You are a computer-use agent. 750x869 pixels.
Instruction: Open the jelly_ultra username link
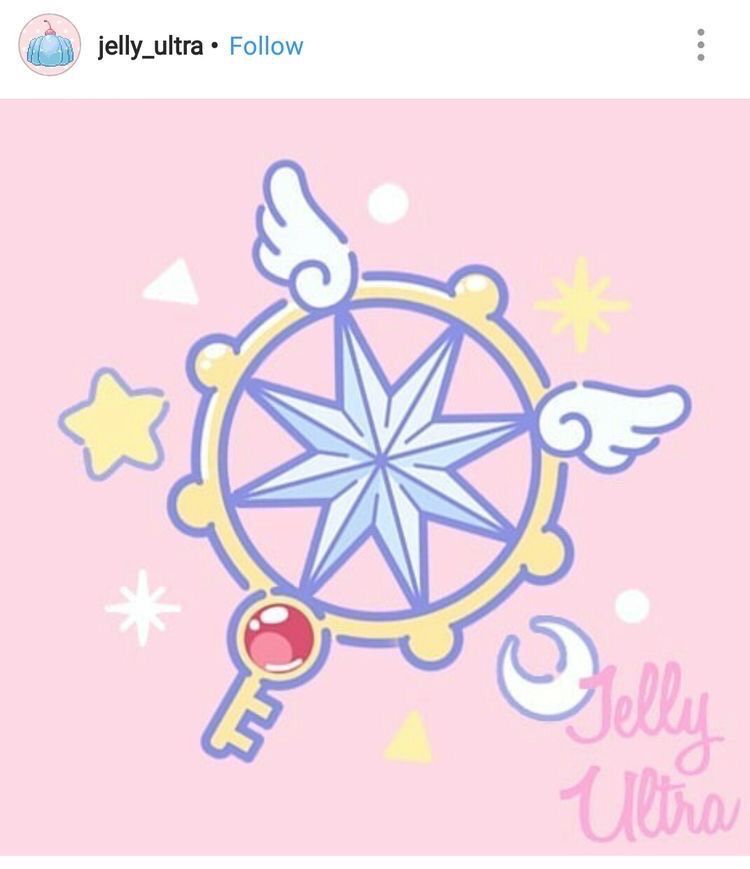point(150,46)
